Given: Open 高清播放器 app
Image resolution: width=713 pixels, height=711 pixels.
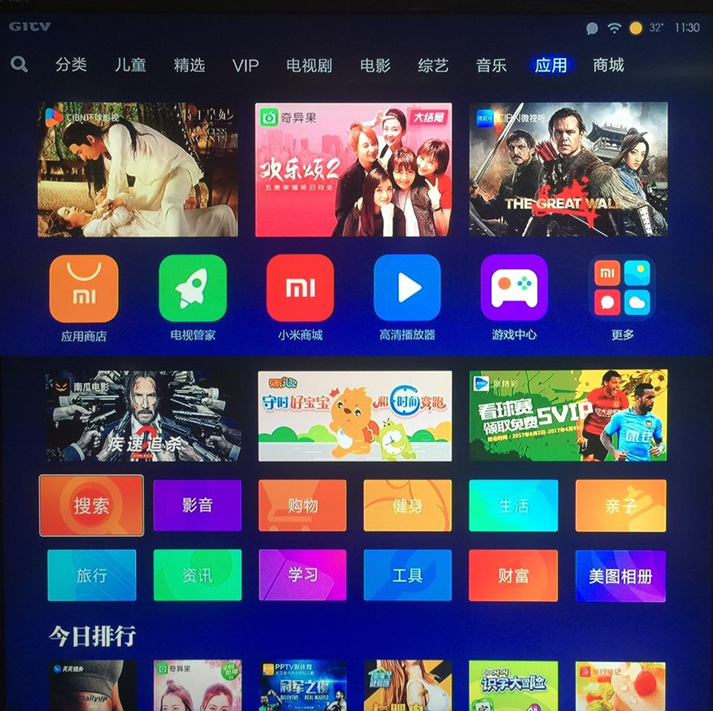Looking at the screenshot, I should click(407, 288).
